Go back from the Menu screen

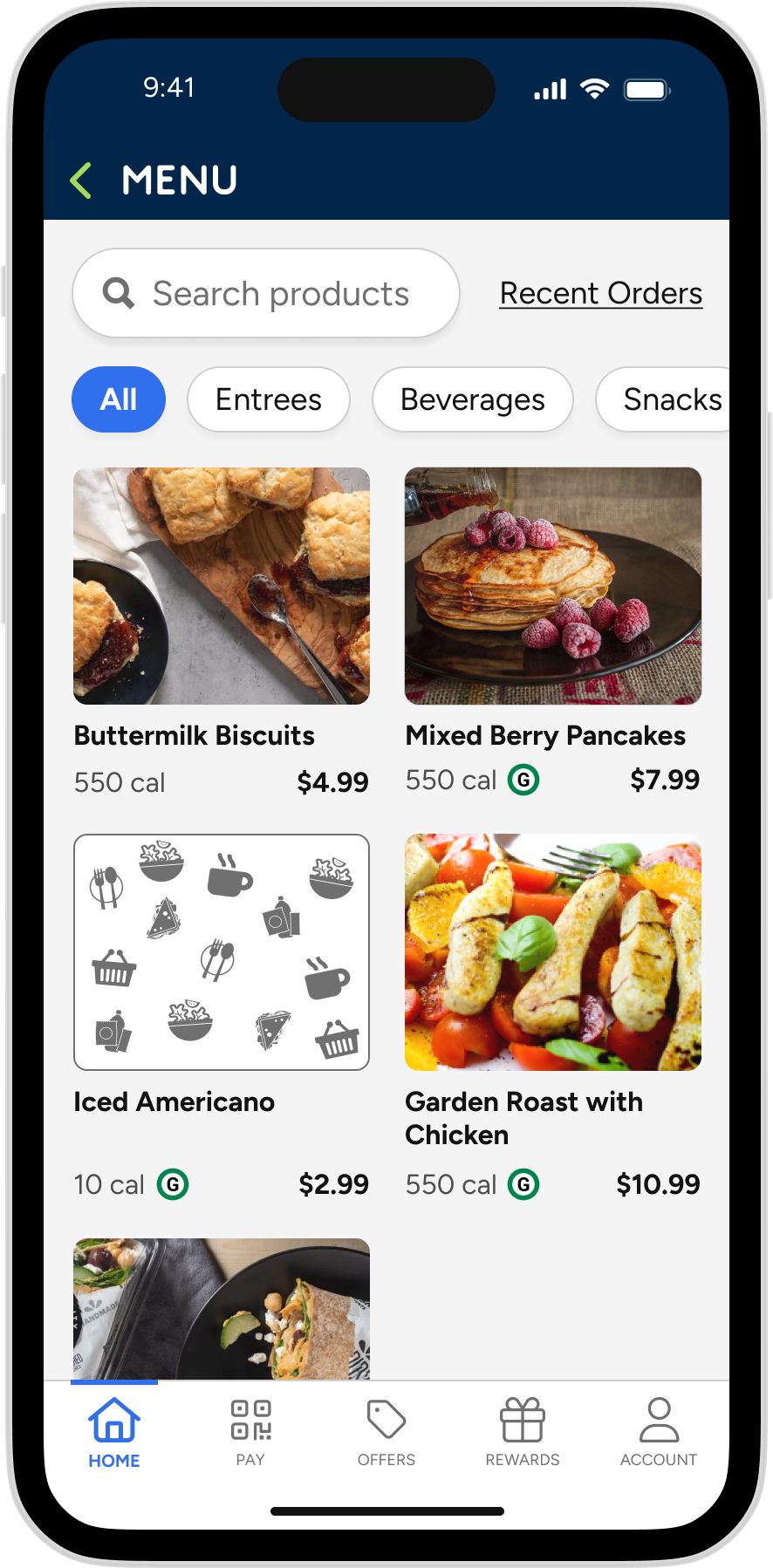pos(81,181)
